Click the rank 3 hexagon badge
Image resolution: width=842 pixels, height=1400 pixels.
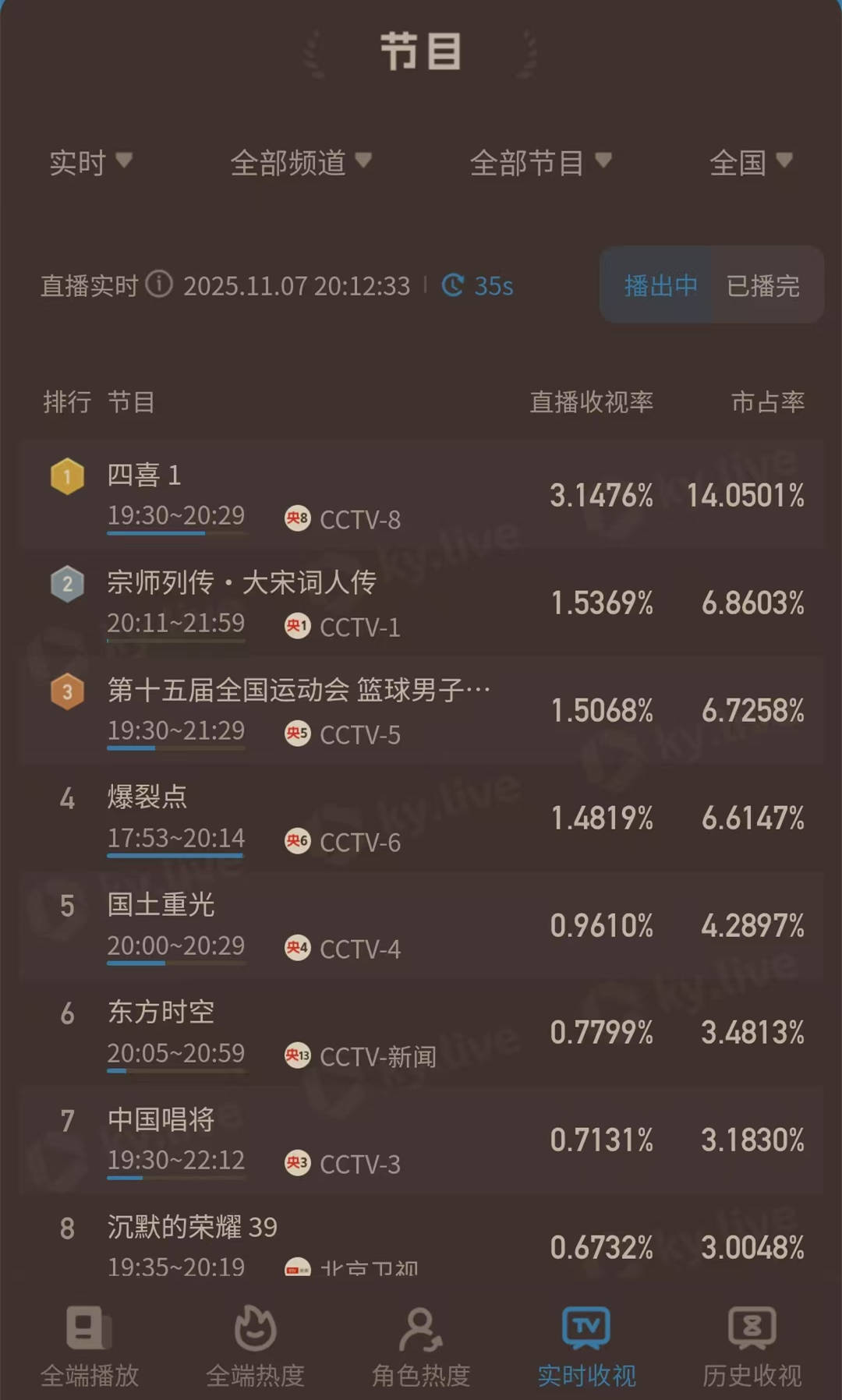pyautogui.click(x=66, y=691)
